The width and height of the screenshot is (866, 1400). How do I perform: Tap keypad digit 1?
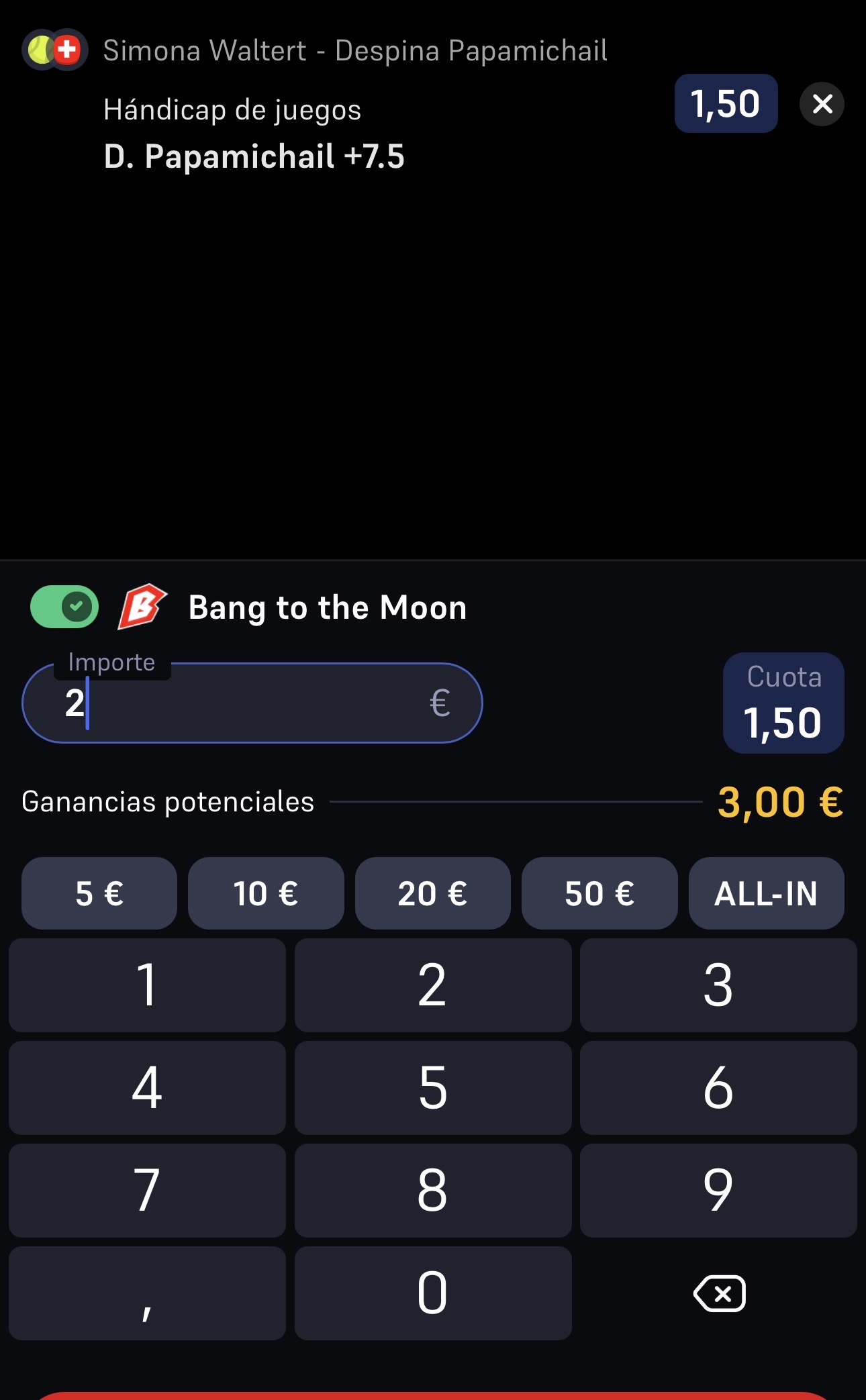[147, 985]
